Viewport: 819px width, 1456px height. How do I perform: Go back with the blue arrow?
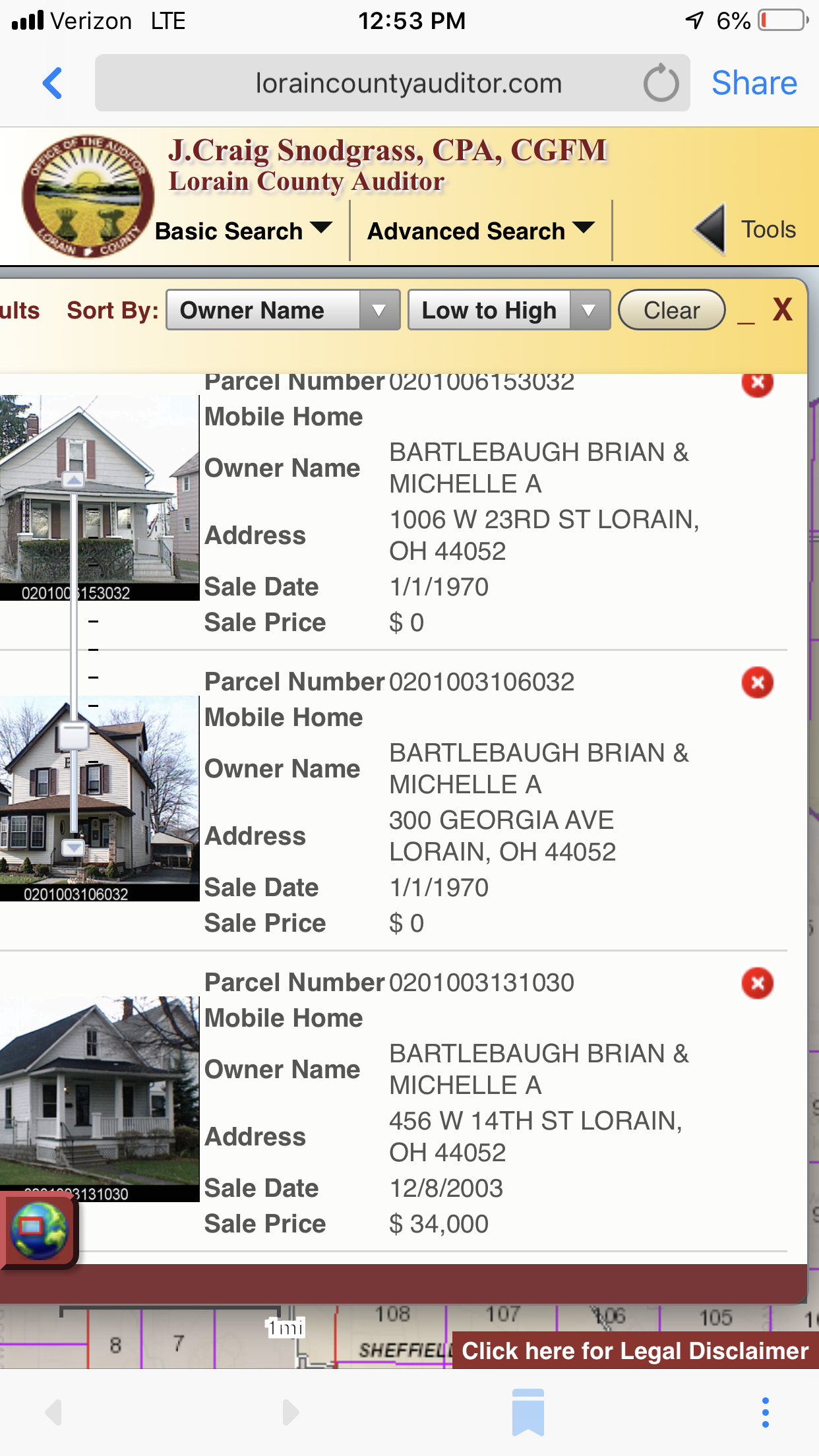point(53,83)
